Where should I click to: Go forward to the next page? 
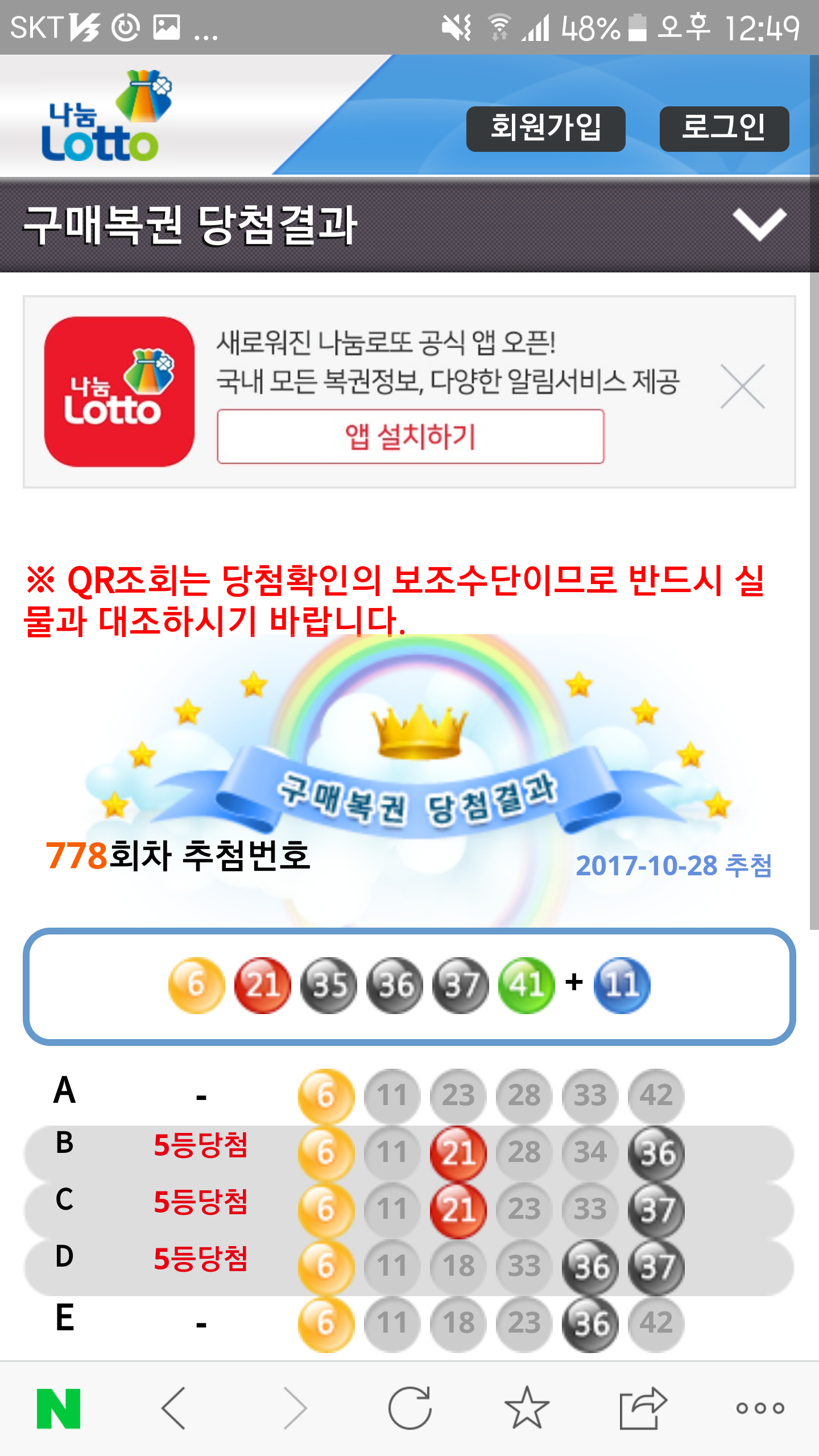(295, 1408)
